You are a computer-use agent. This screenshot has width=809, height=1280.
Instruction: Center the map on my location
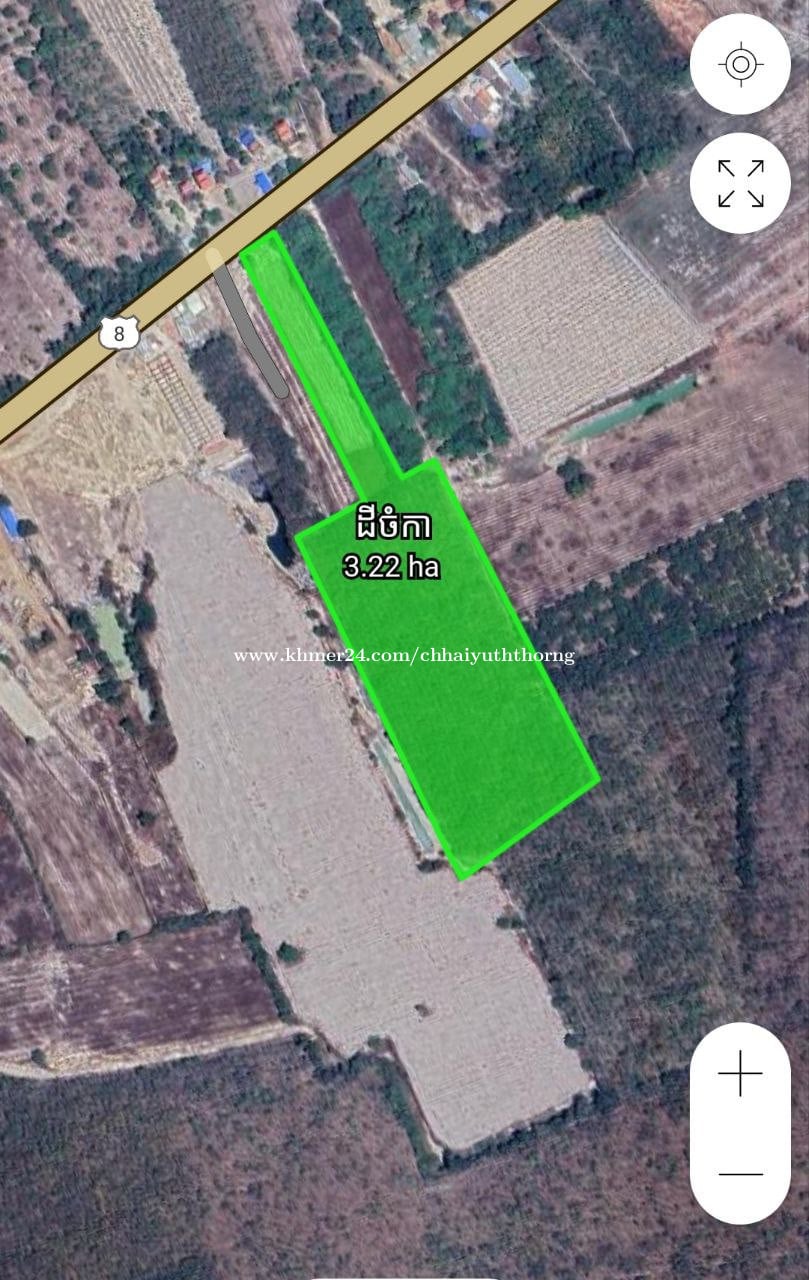point(740,65)
